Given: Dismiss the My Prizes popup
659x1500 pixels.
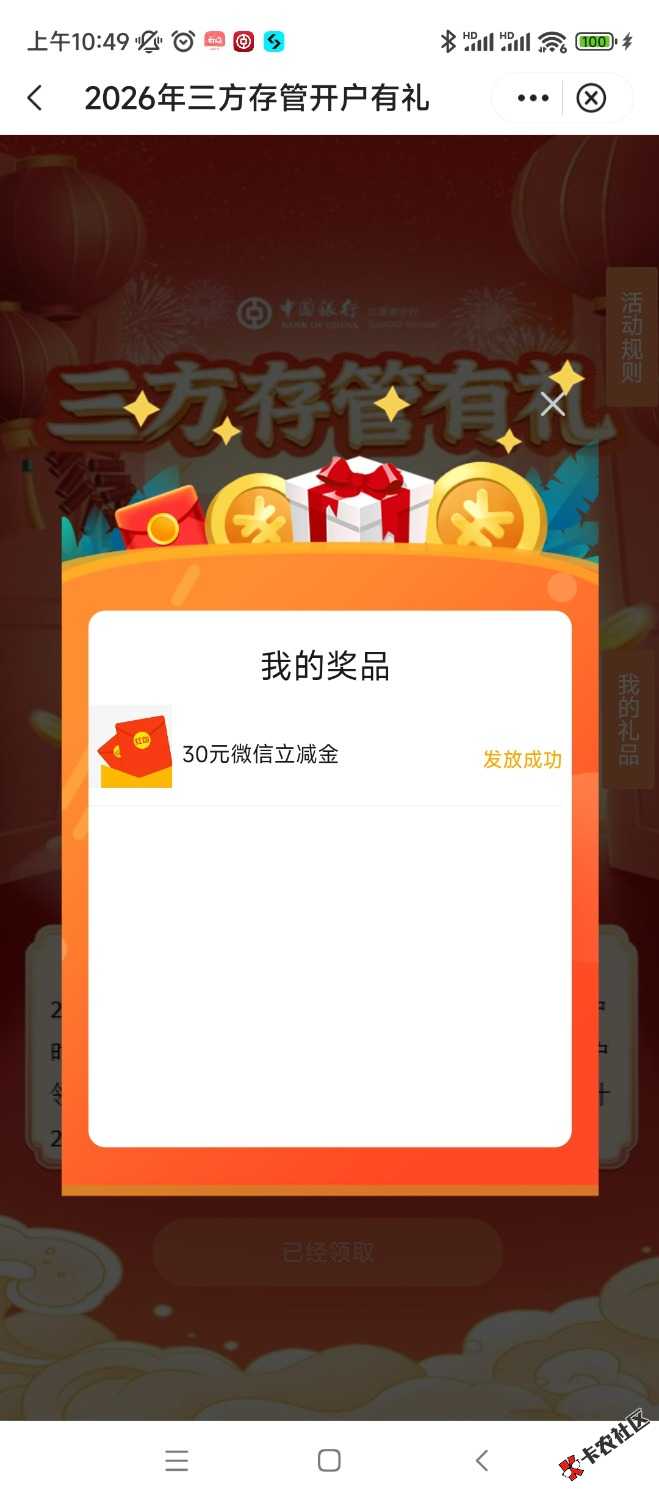Looking at the screenshot, I should [x=552, y=404].
